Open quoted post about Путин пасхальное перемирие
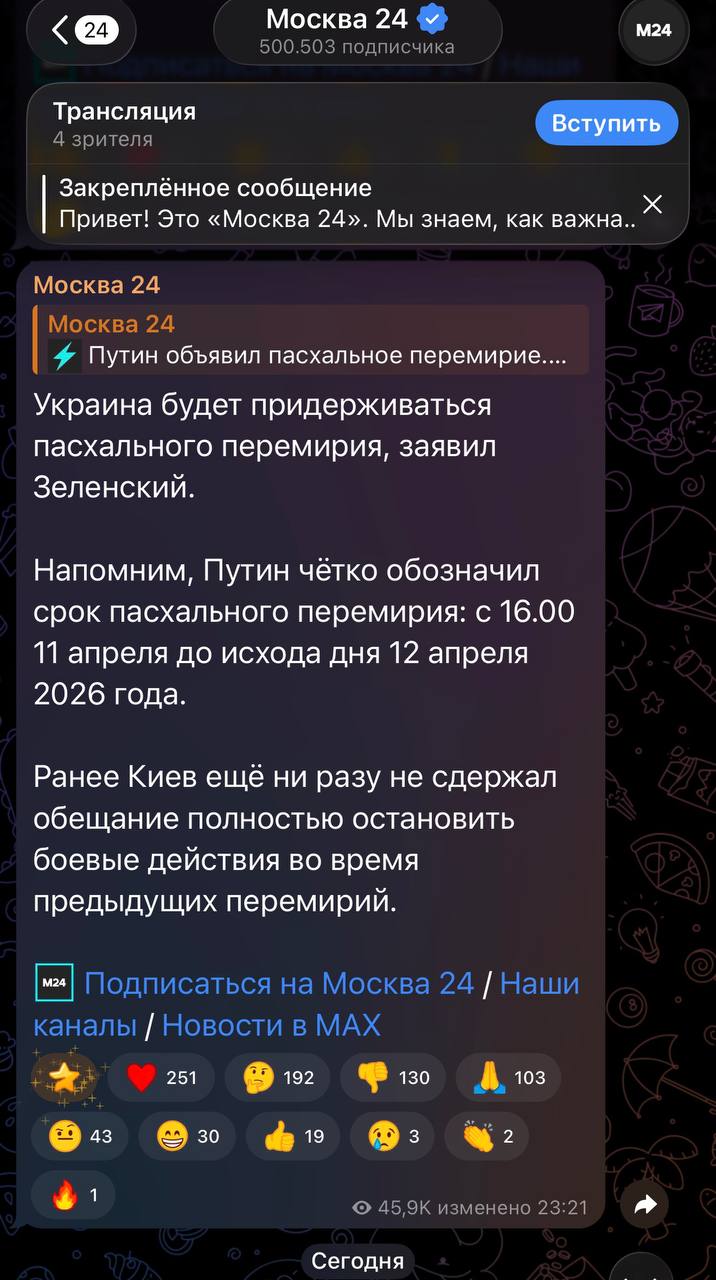Viewport: 716px width, 1280px height. 310,340
